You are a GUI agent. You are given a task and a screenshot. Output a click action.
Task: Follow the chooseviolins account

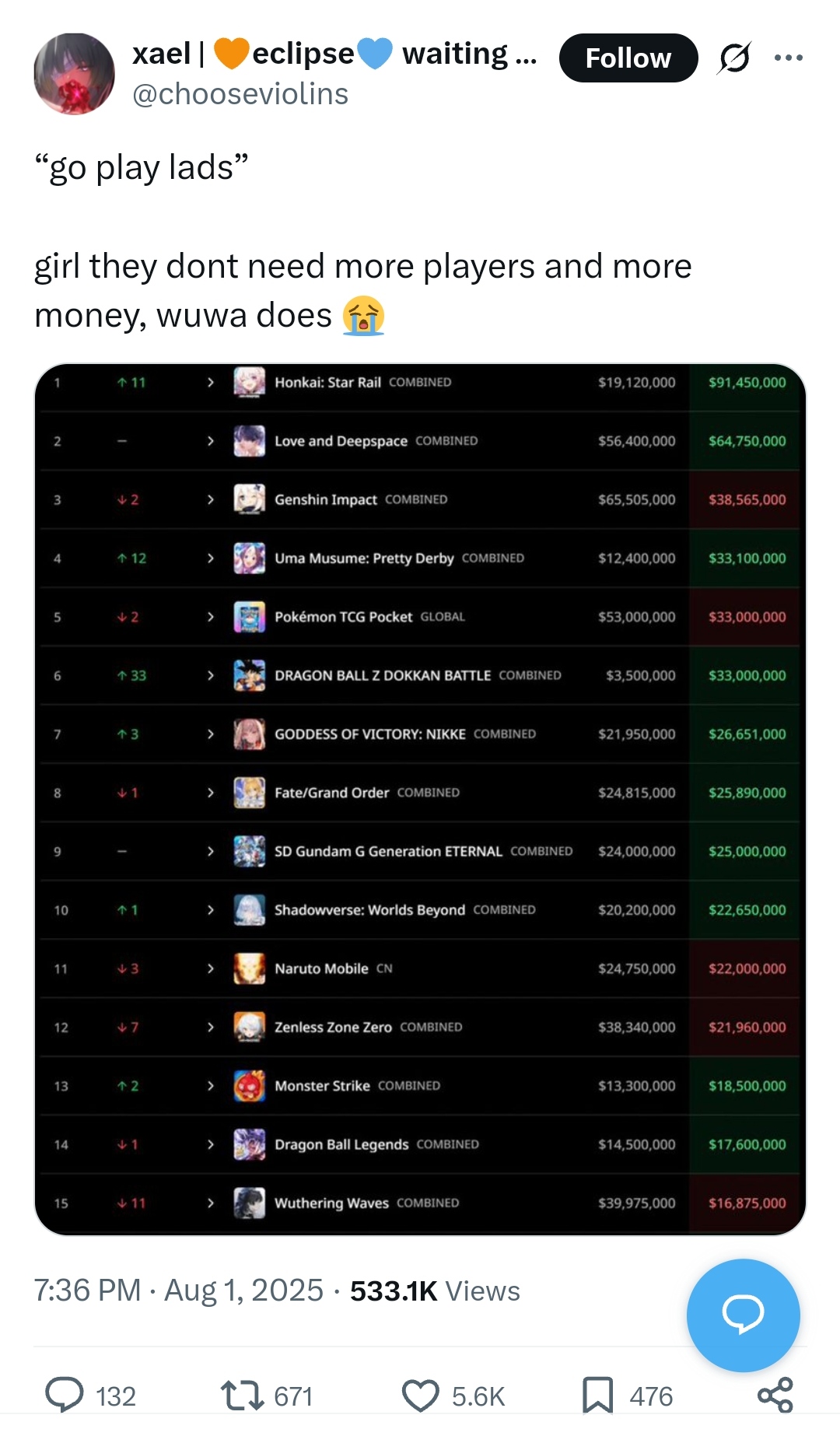coord(628,58)
